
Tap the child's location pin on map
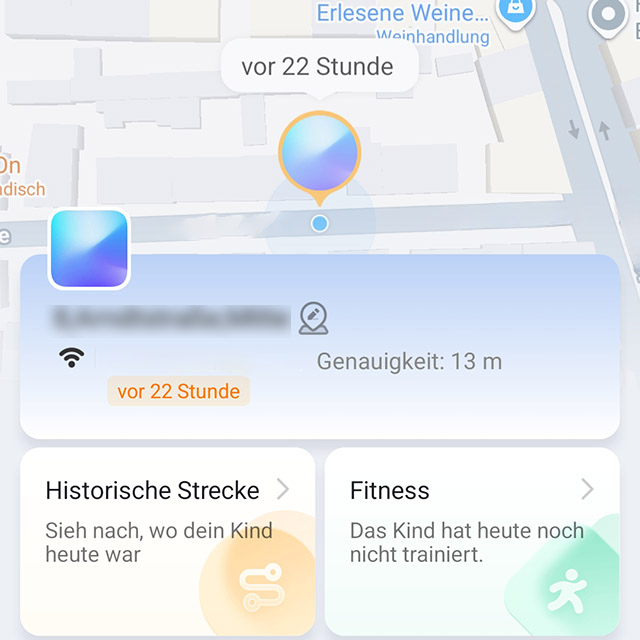point(319,157)
